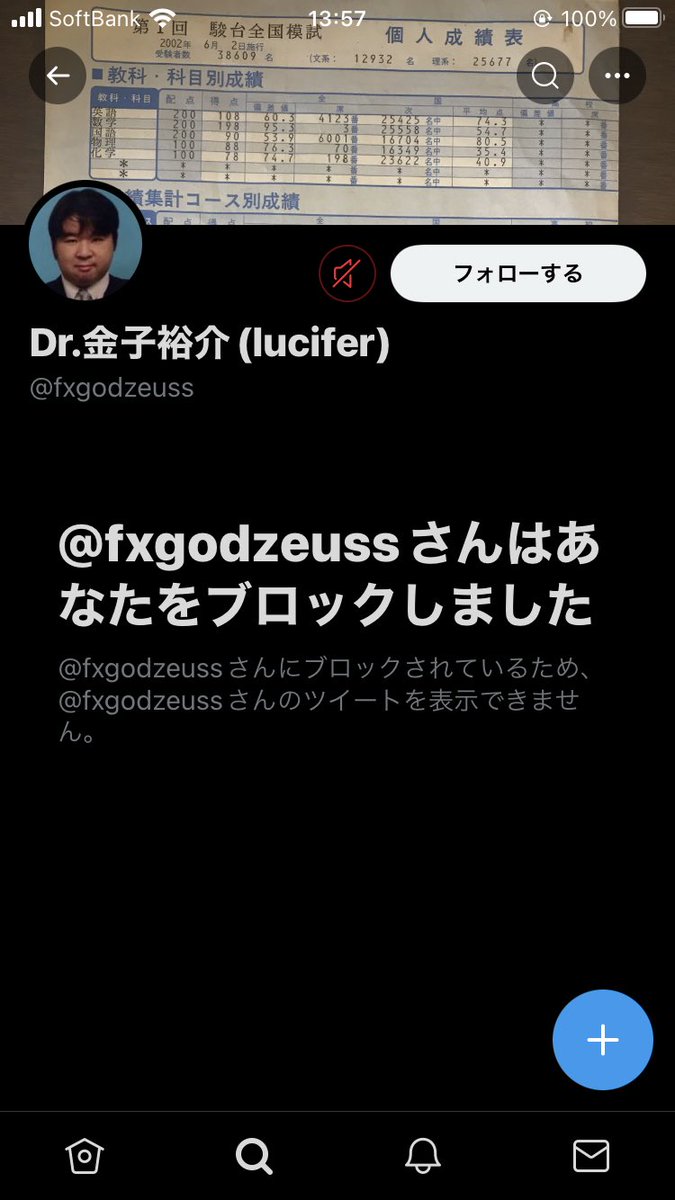The height and width of the screenshot is (1200, 675).
Task: Tap the フォローする button
Action: pos(518,273)
